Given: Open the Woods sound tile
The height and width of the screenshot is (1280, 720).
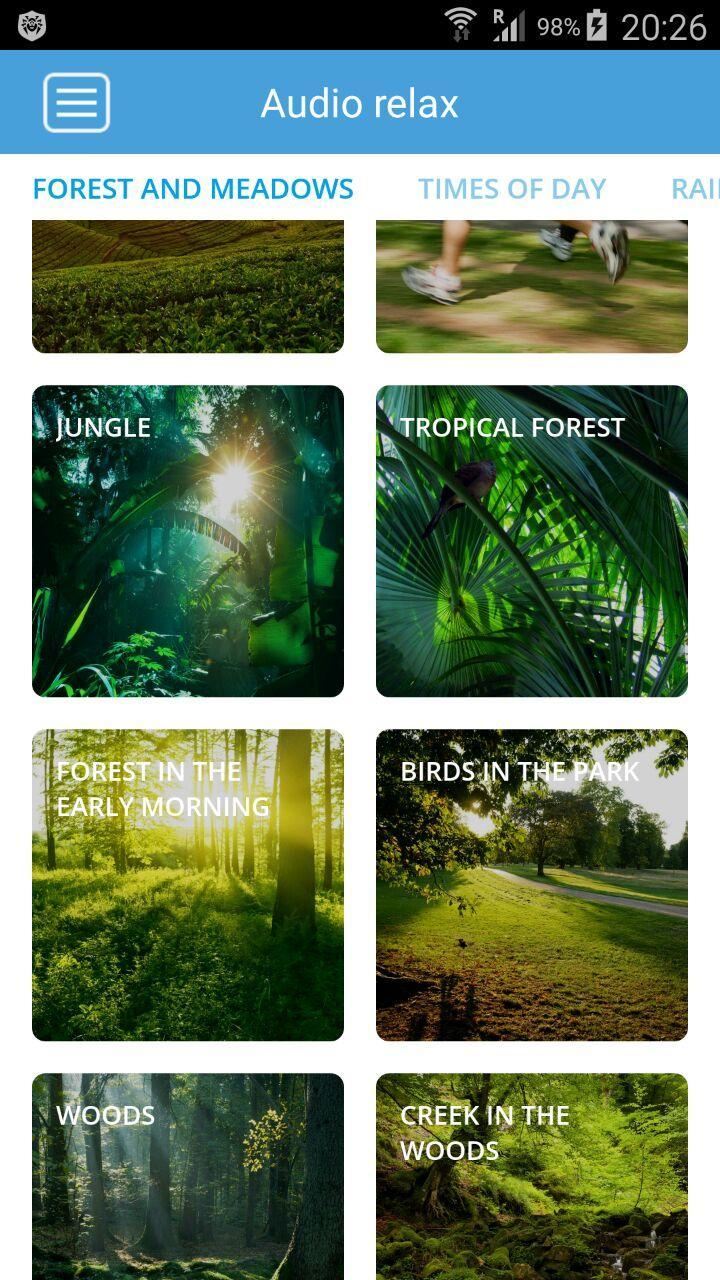Looking at the screenshot, I should pos(188,1176).
